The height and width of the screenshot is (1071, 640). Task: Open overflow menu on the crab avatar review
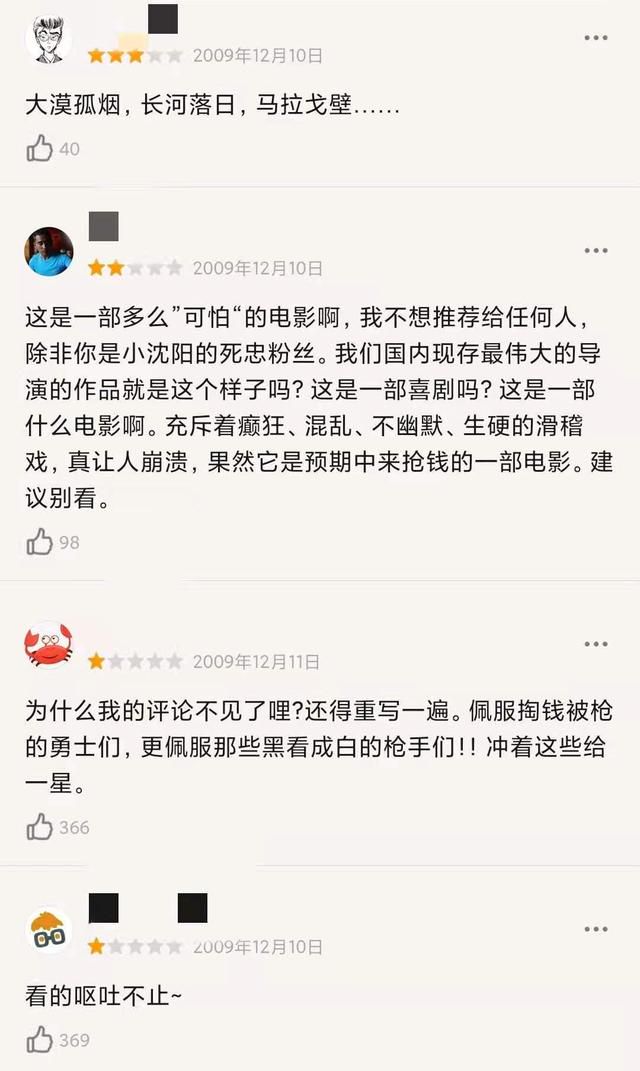point(596,644)
